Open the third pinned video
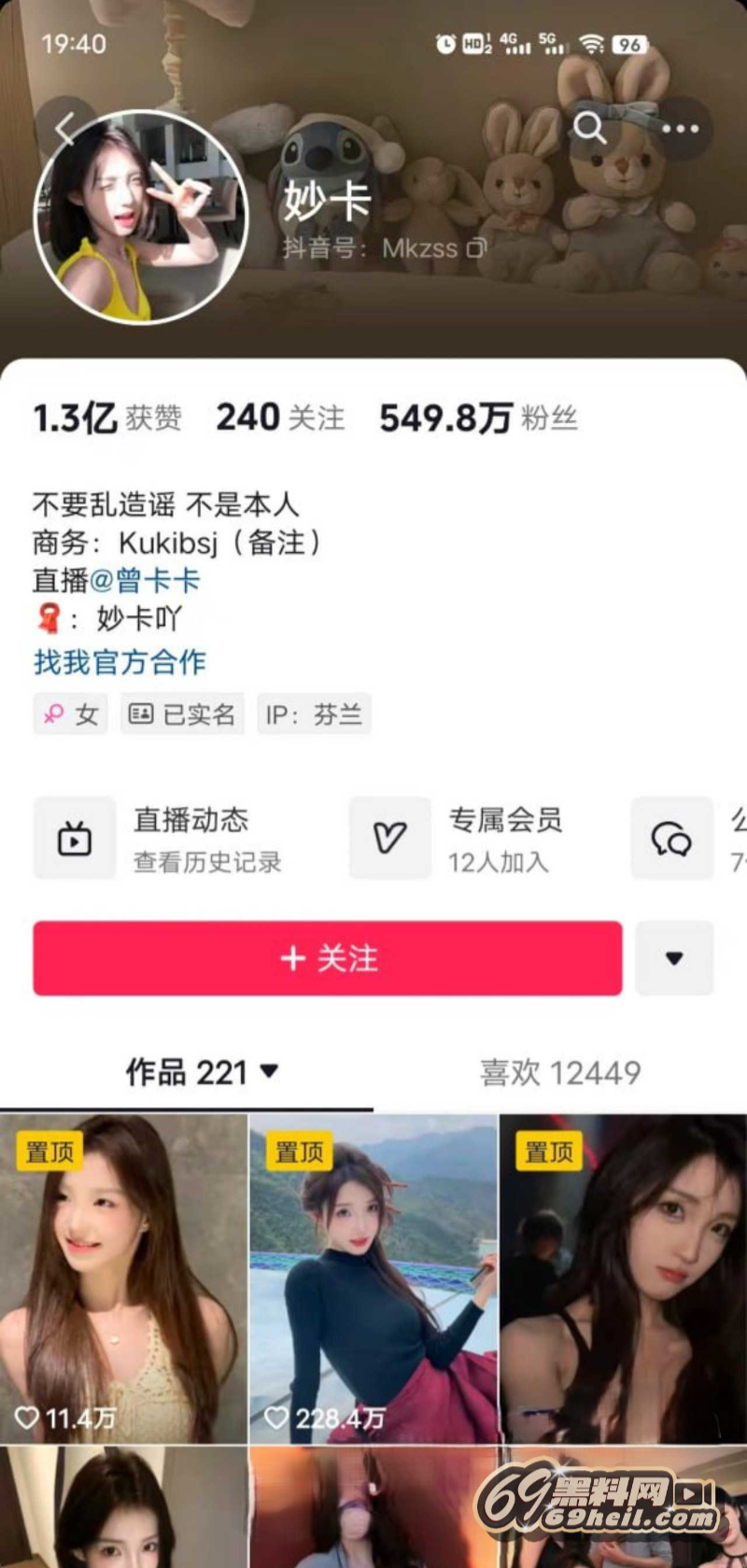Screen dimensions: 747x1568 623,1279
